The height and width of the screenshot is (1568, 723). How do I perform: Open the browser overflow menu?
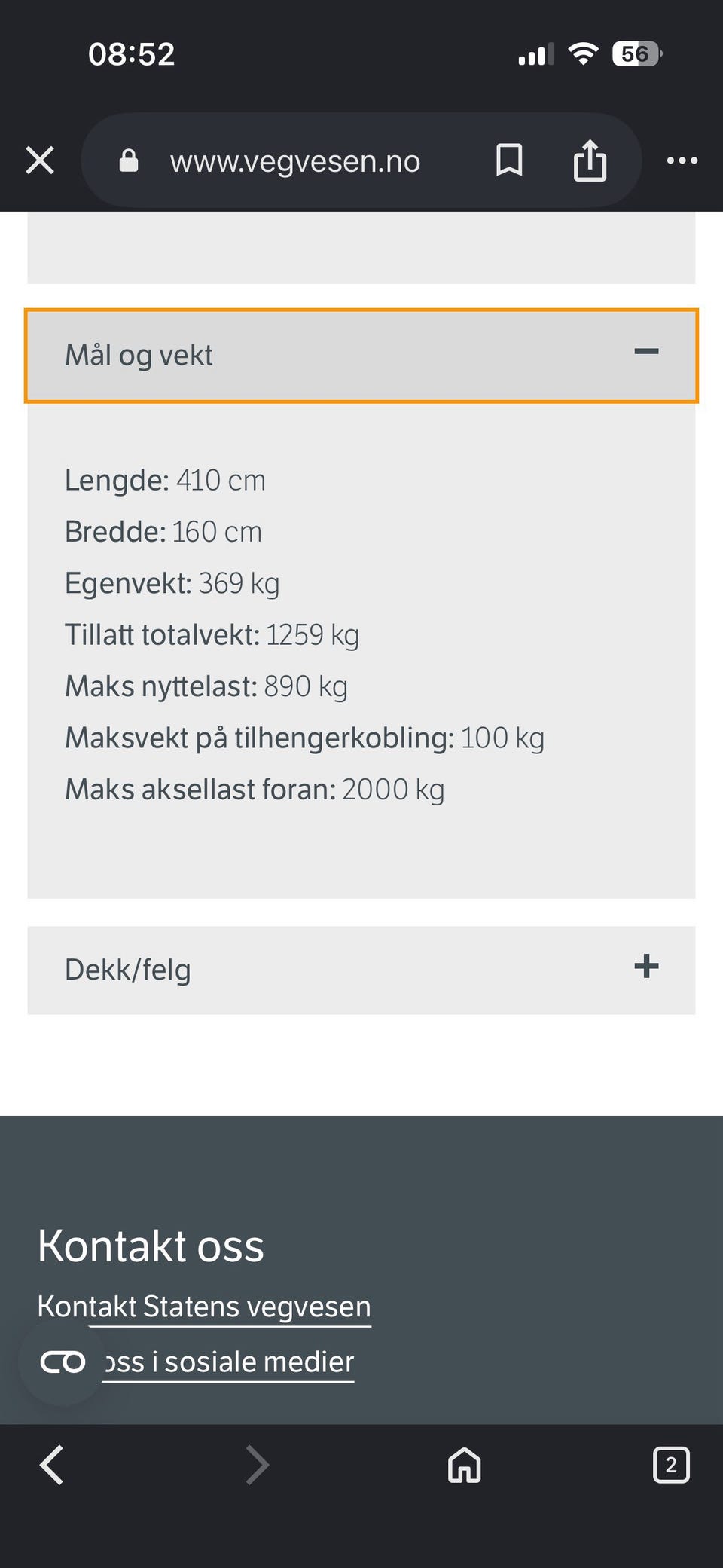(682, 160)
